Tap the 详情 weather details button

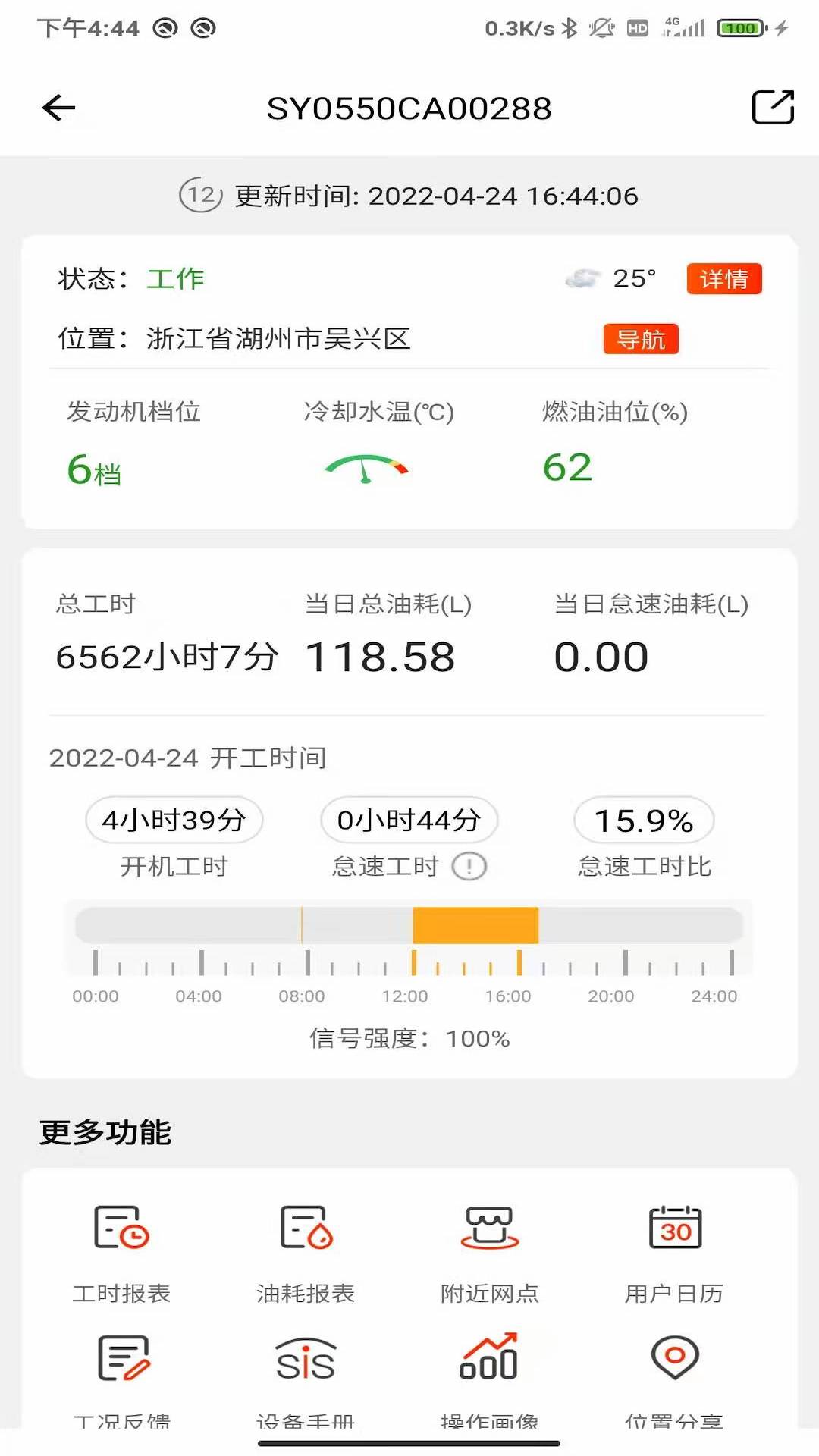point(723,279)
